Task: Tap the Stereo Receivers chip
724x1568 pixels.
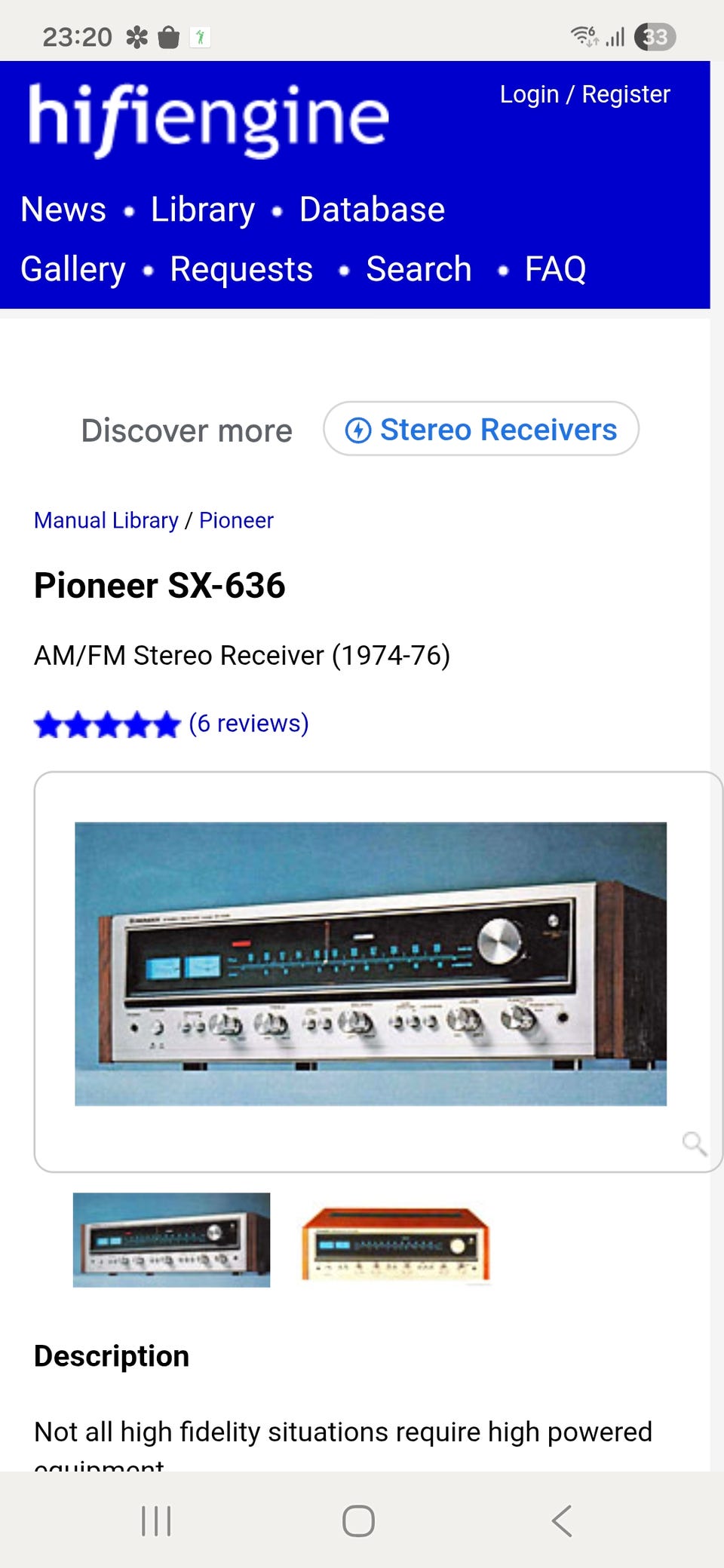Action: tap(481, 429)
